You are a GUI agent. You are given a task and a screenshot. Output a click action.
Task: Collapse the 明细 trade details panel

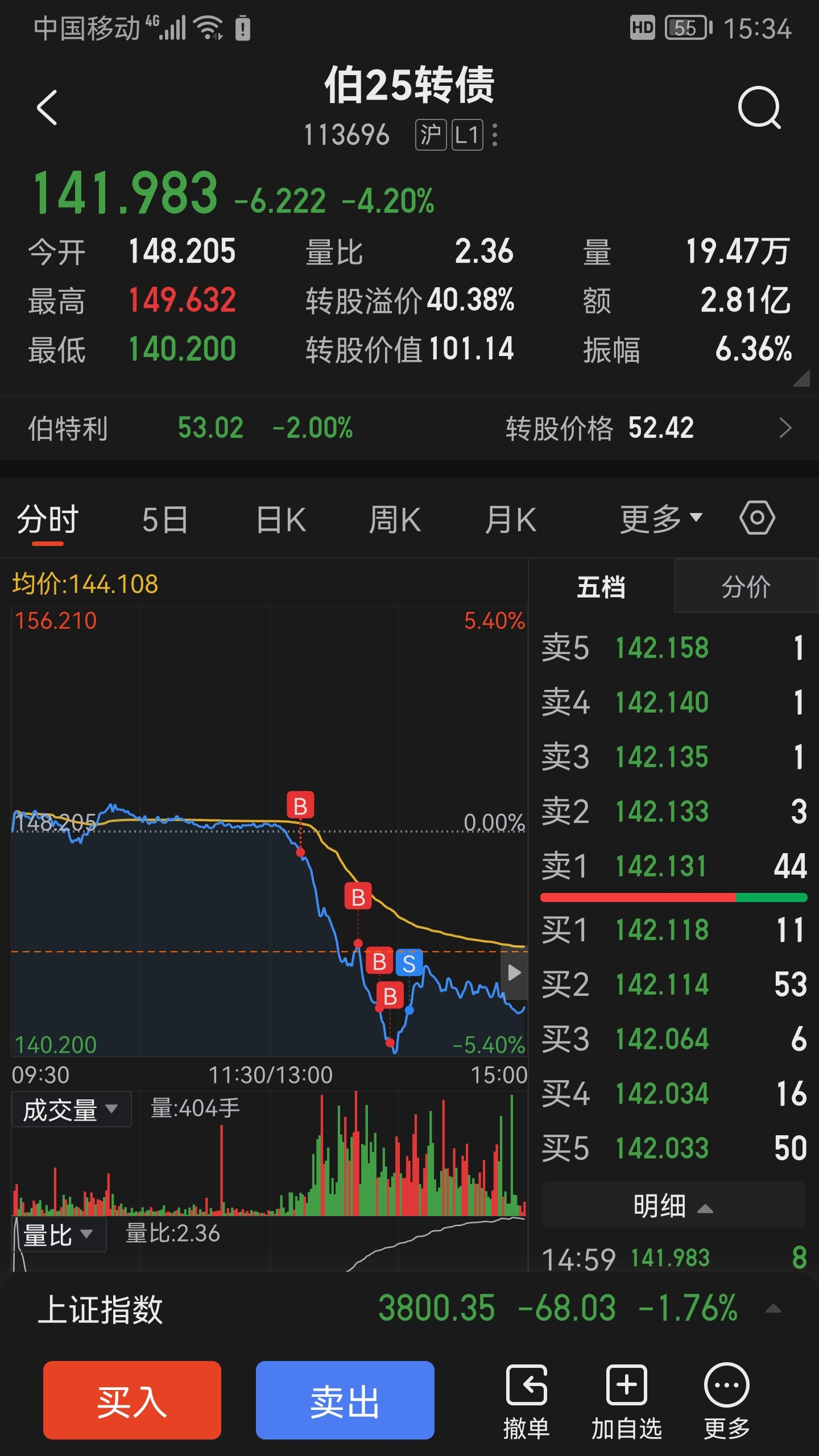[x=673, y=1205]
